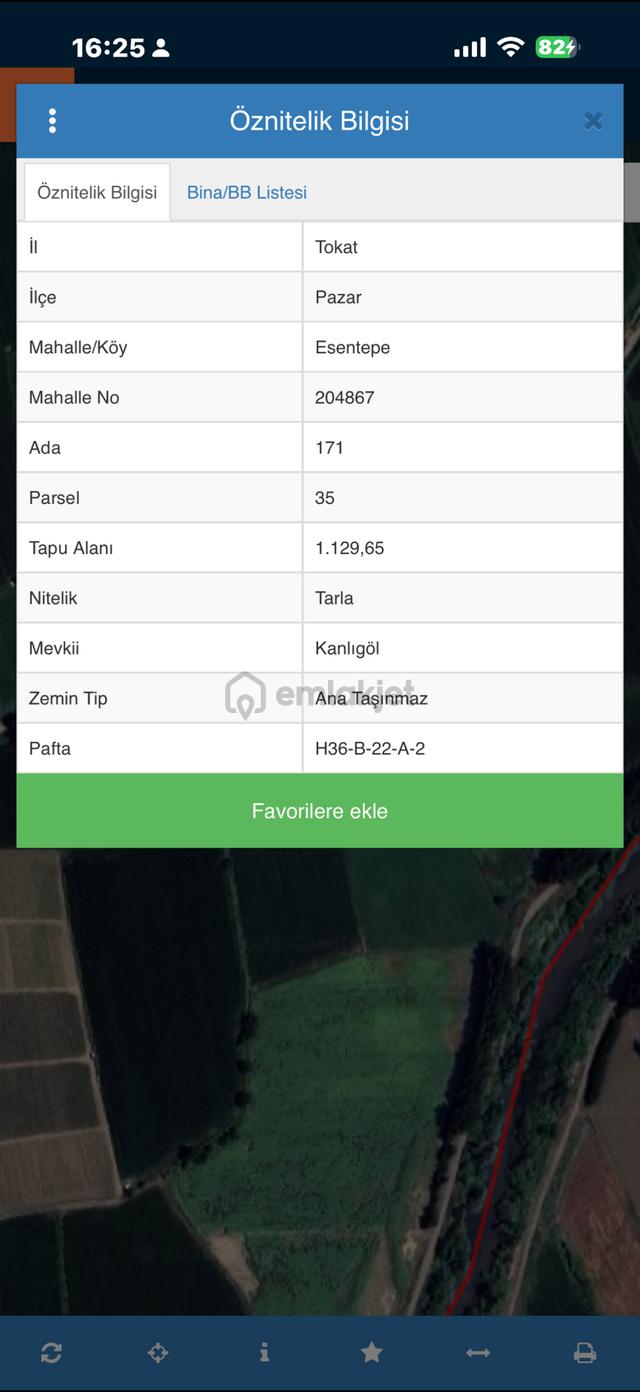Tap the print icon in the bottom toolbar
Image resolution: width=640 pixels, height=1392 pixels.
point(585,1353)
